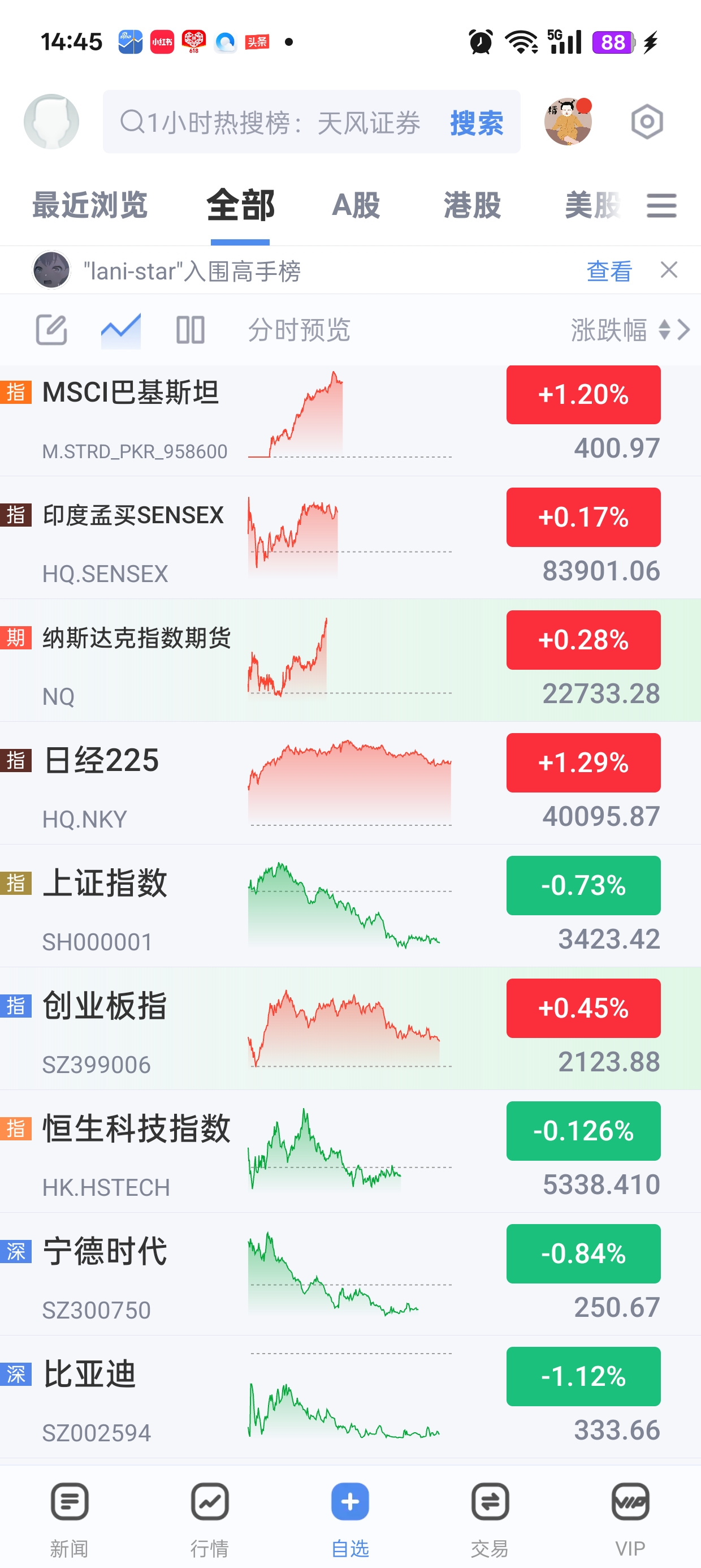Viewport: 701px width, 1568px height.
Task: Dismiss the lani-star banner
Action: pos(669,270)
